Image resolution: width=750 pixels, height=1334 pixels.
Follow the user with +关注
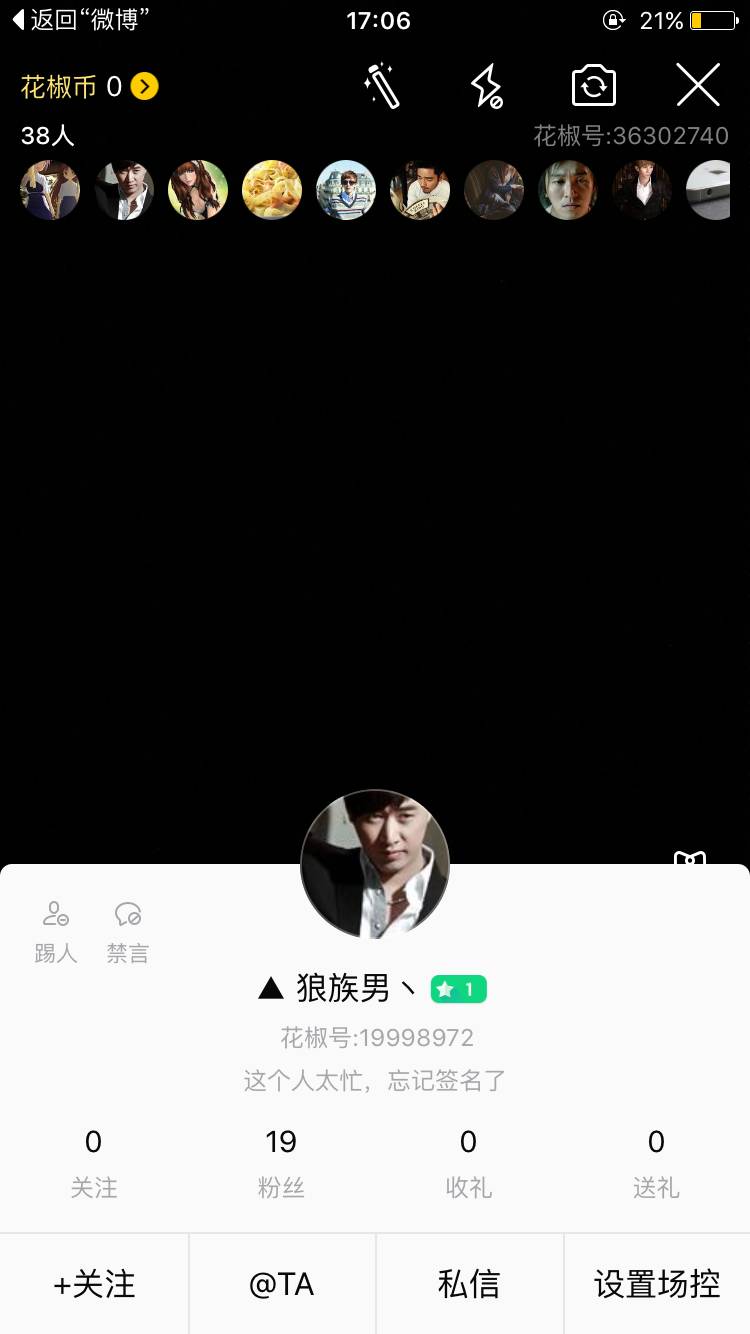(x=94, y=1284)
